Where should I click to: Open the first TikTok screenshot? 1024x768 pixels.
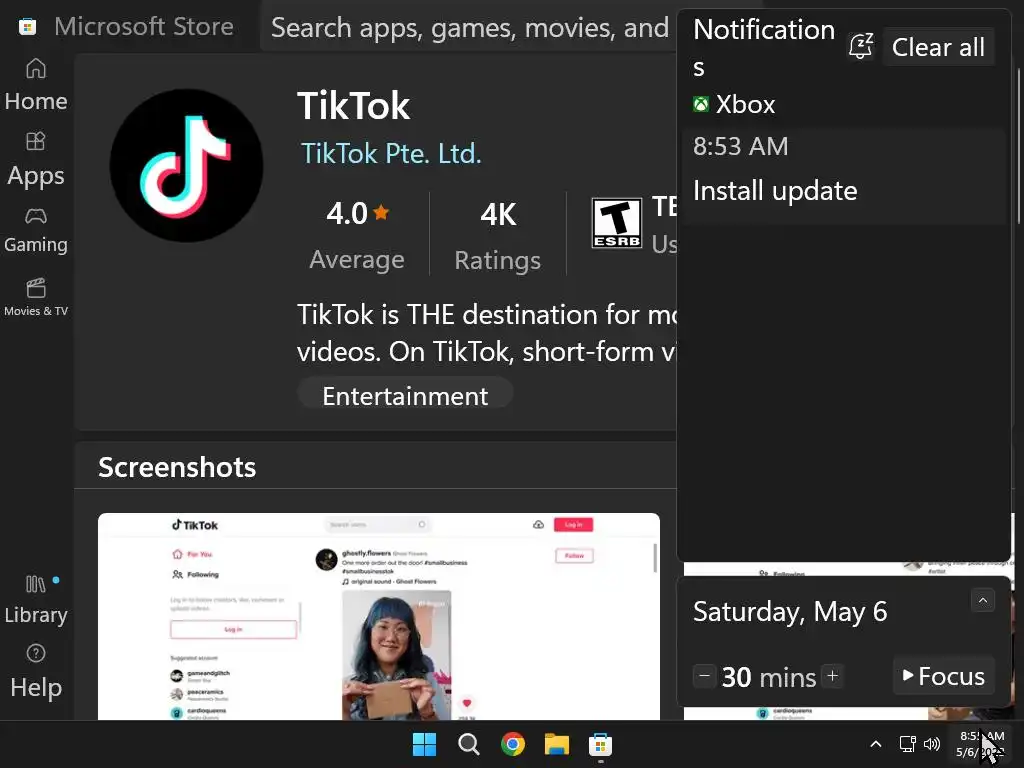[x=378, y=615]
